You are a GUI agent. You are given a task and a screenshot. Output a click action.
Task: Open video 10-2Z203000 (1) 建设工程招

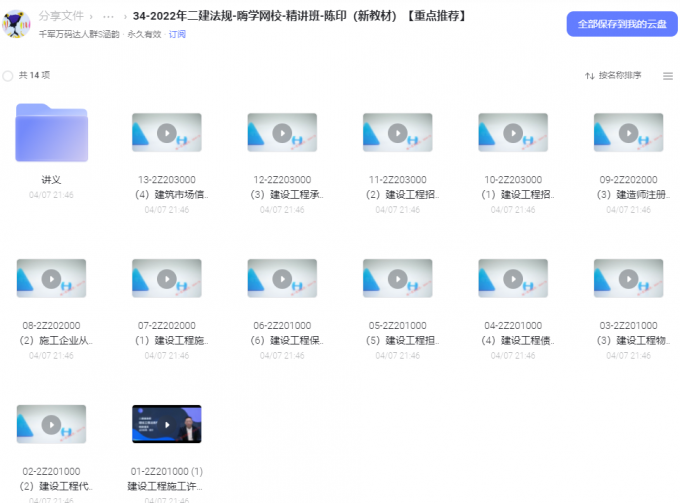click(513, 133)
